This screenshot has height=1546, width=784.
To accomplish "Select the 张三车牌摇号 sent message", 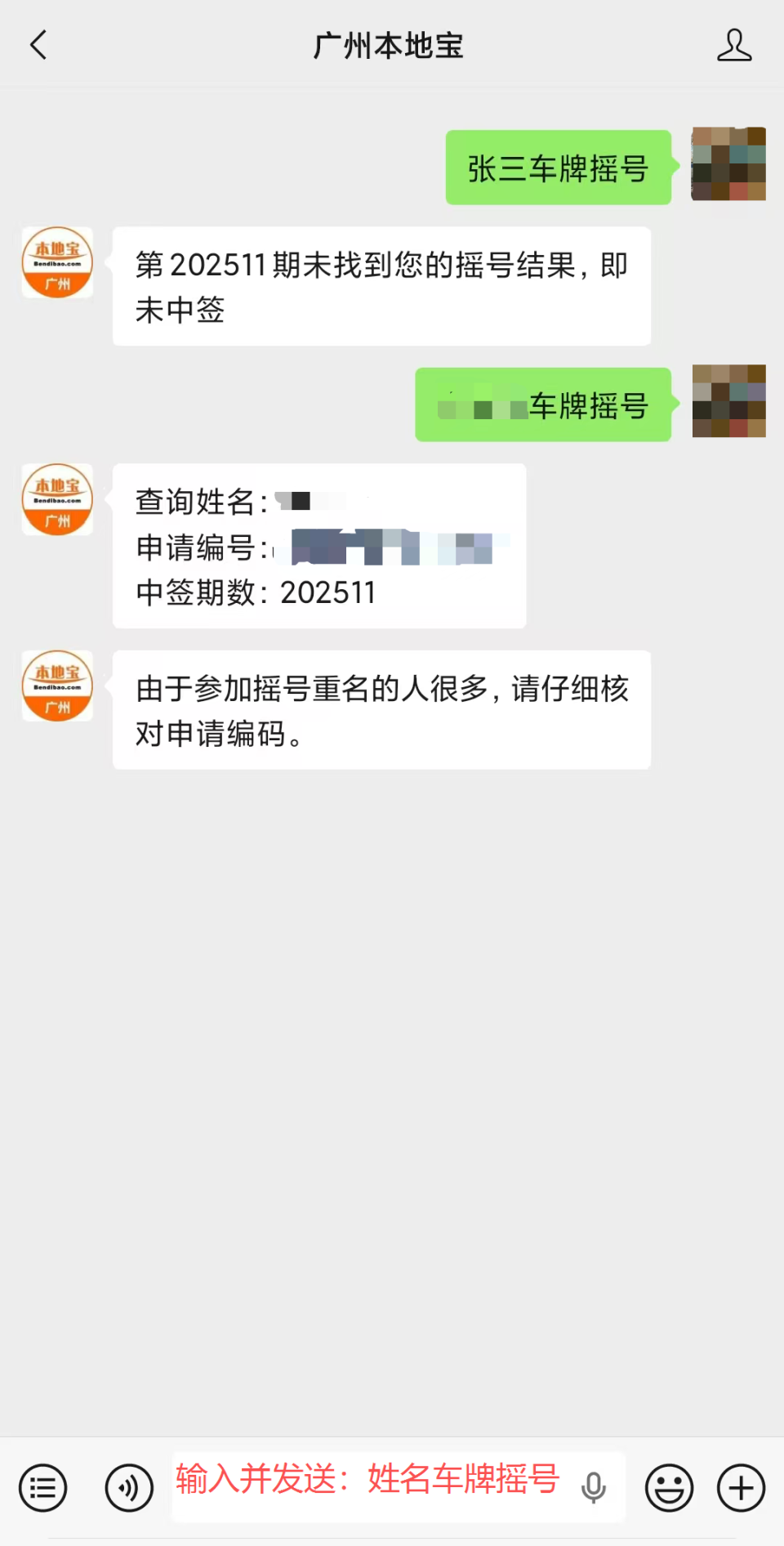I will click(558, 168).
